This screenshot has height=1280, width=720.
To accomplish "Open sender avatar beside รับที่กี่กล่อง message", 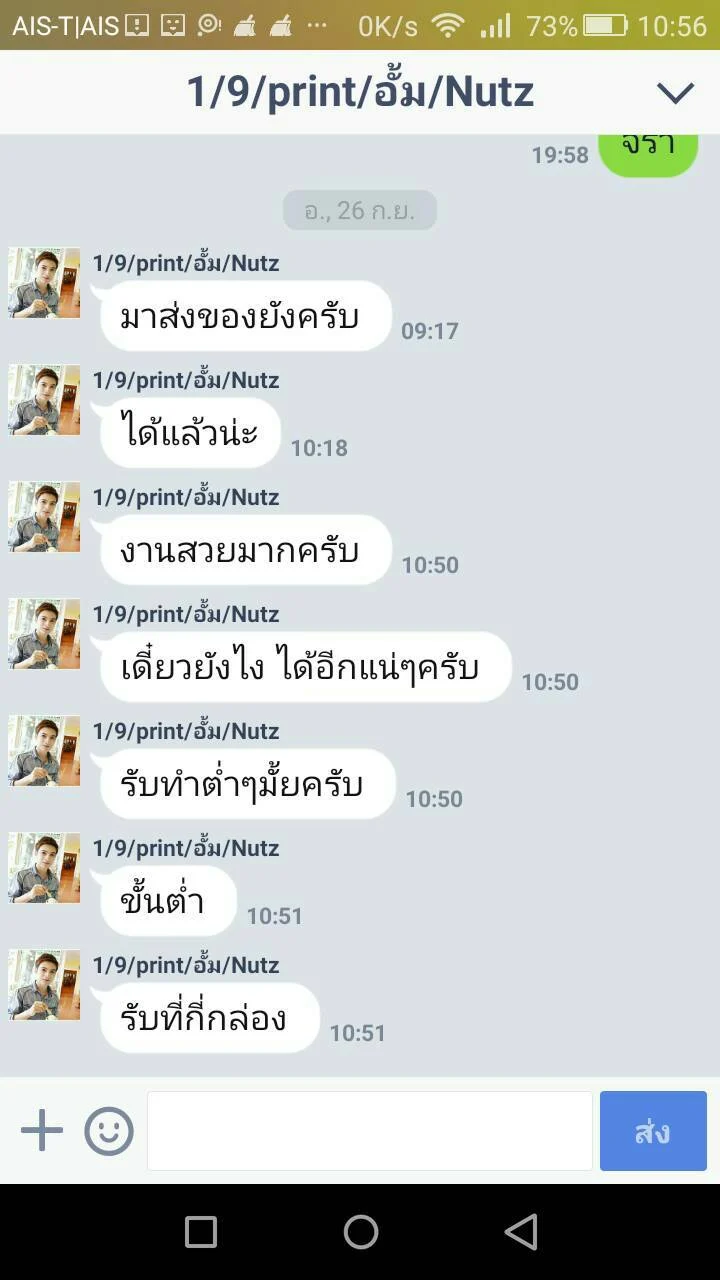I will click(x=44, y=985).
